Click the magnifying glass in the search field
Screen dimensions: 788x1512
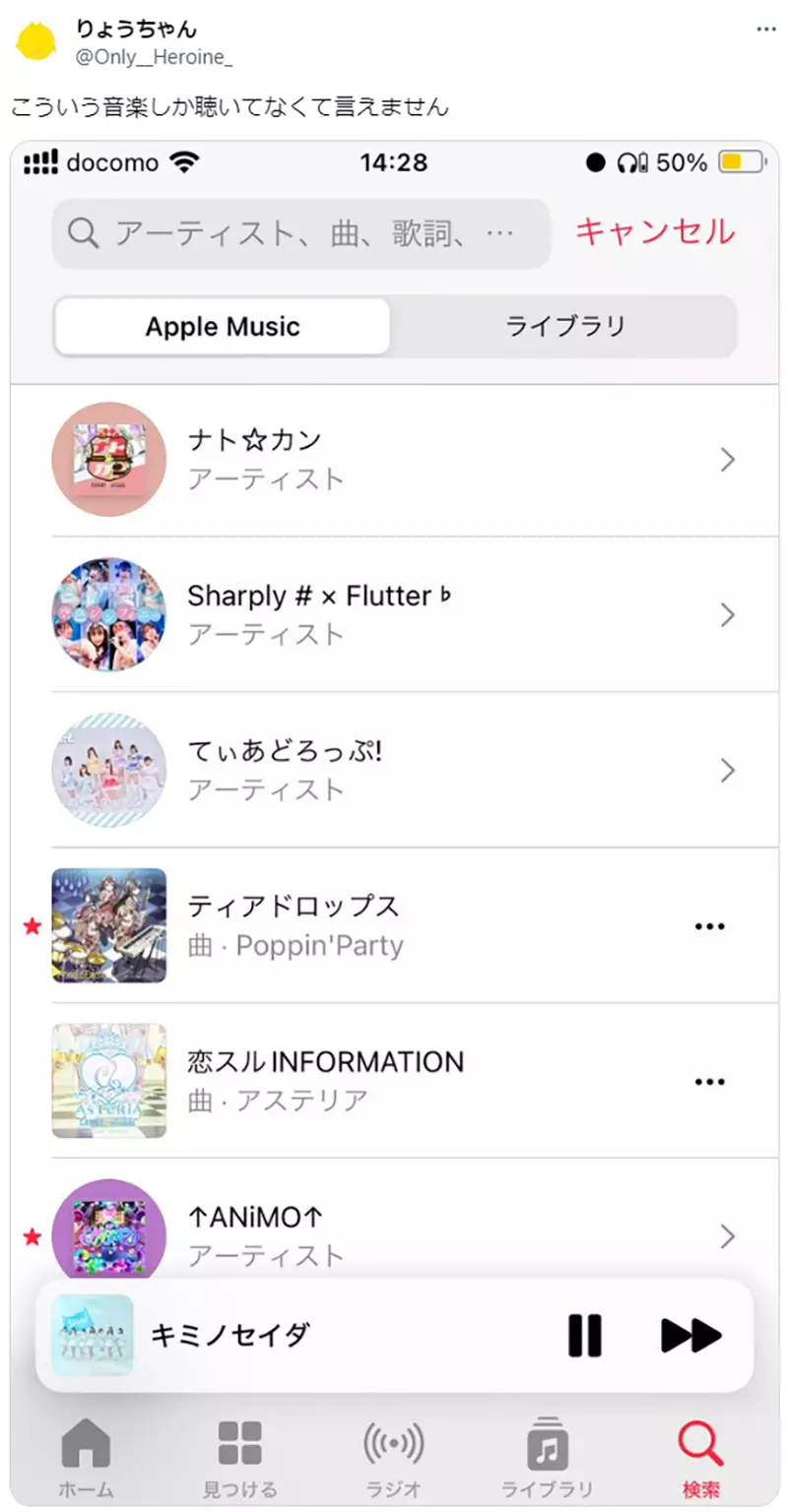pos(83,232)
